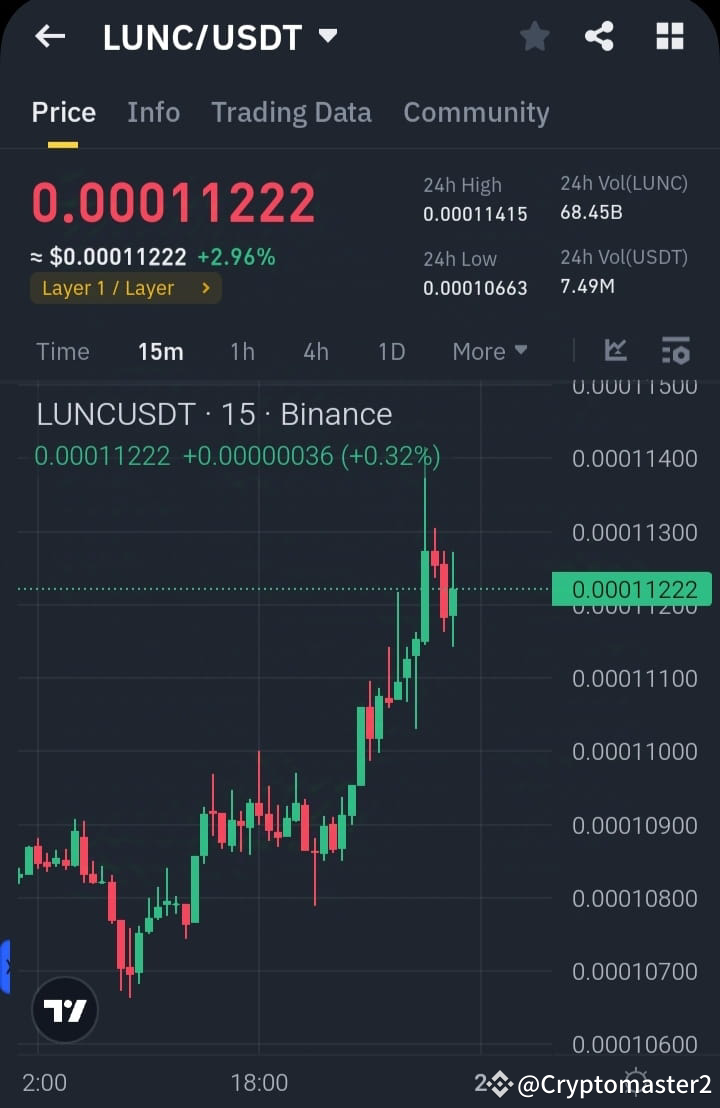The width and height of the screenshot is (720, 1108).
Task: Tap the back arrow to exit the chart
Action: pos(49,36)
